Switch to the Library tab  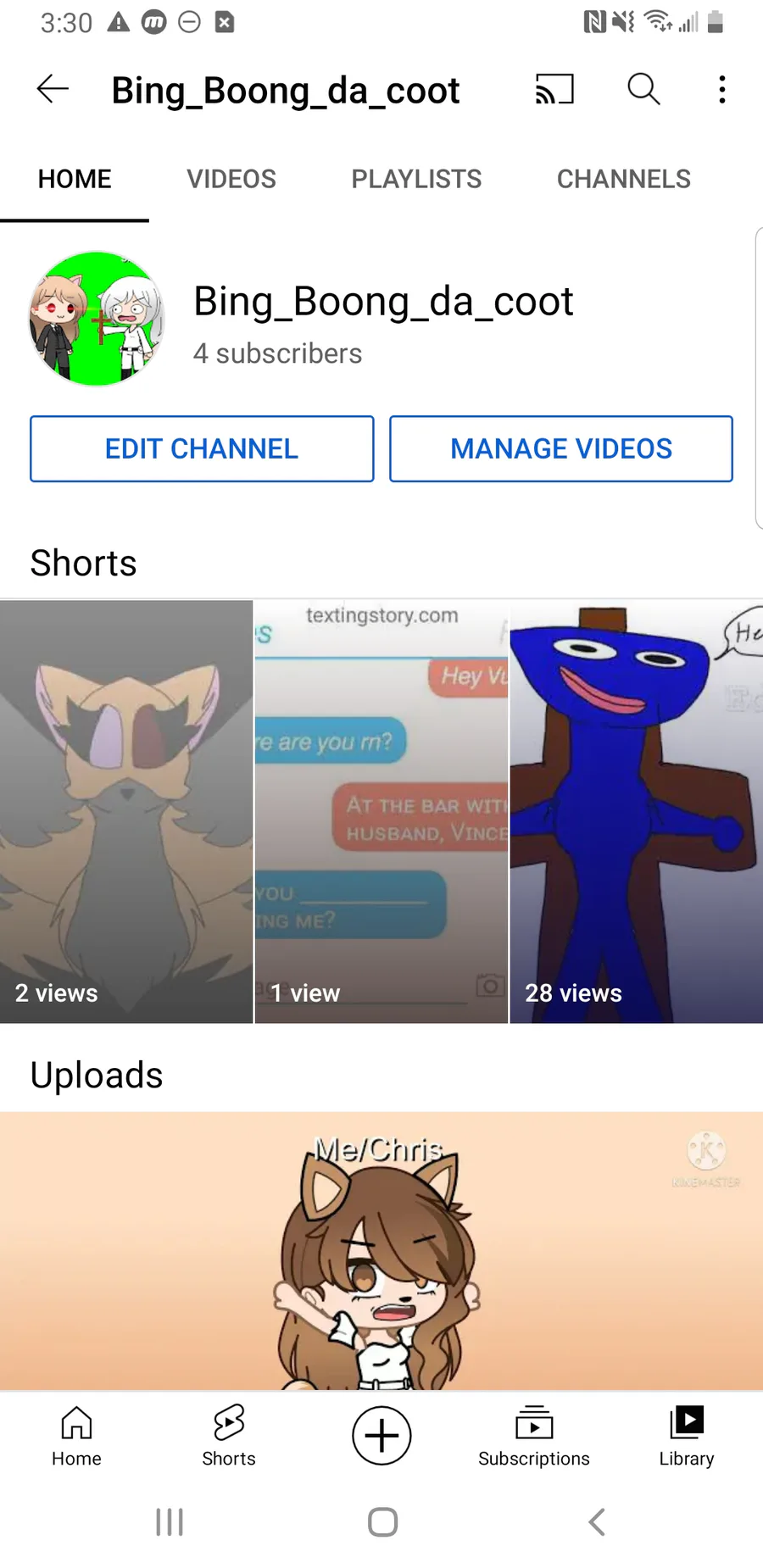[x=687, y=1435]
